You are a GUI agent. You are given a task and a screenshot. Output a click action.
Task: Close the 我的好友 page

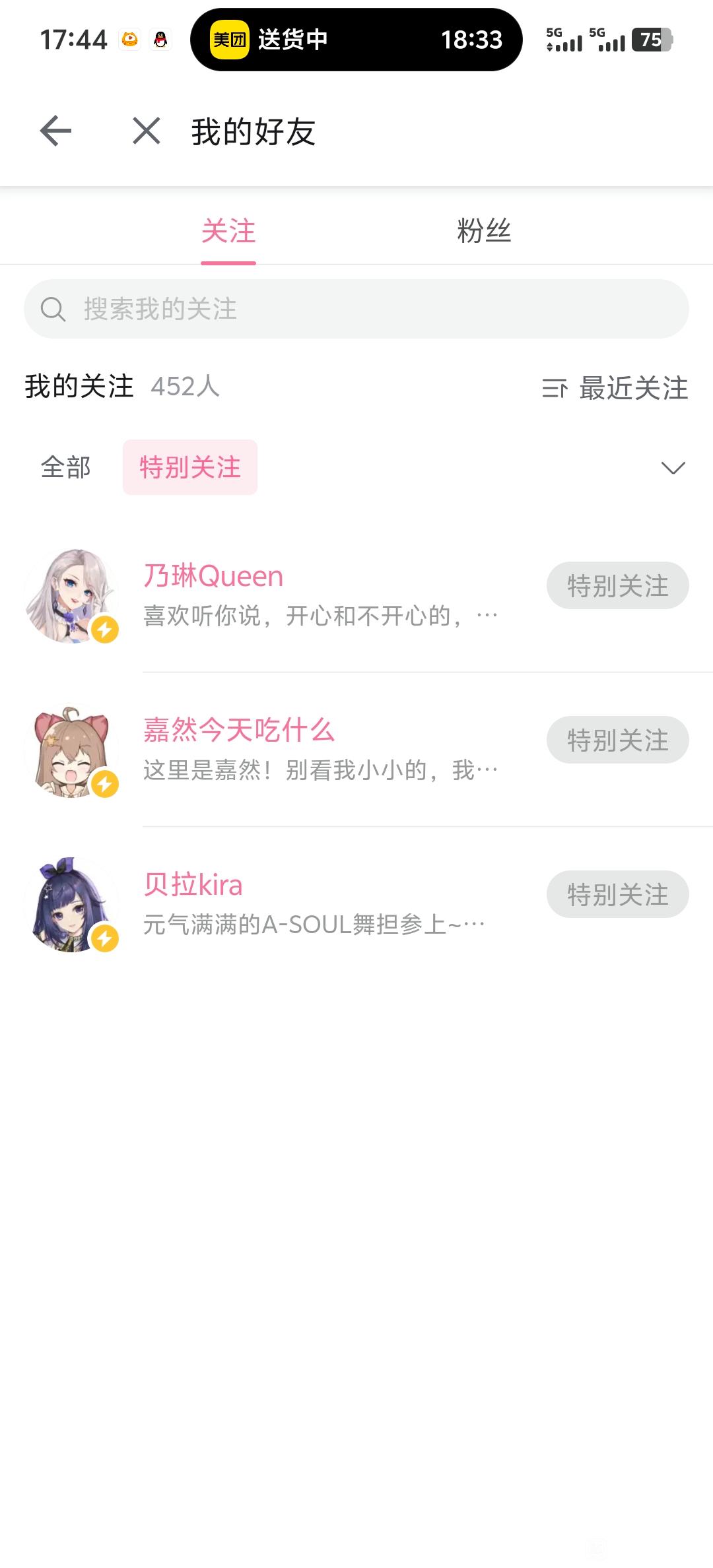pyautogui.click(x=147, y=131)
